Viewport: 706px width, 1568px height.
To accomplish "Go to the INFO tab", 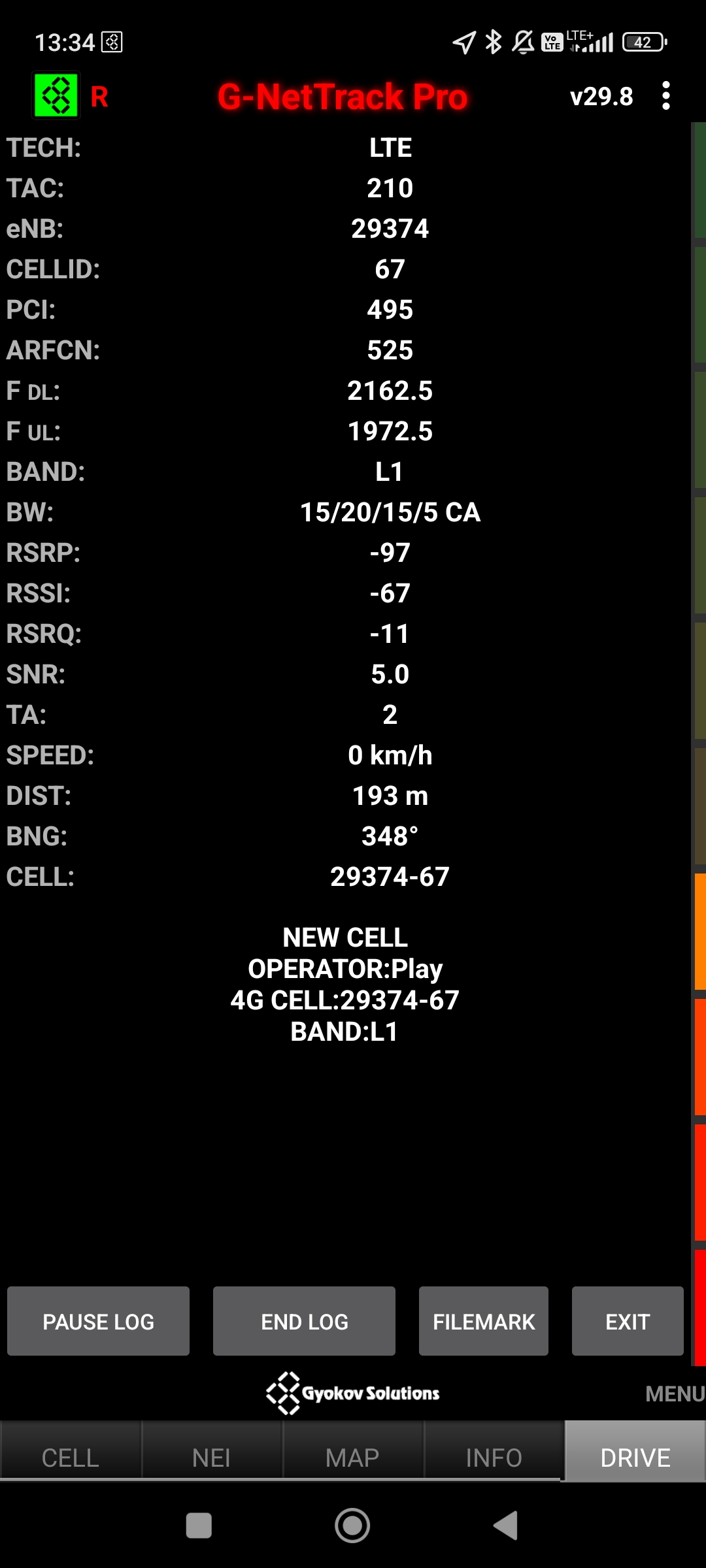I will click(494, 1458).
